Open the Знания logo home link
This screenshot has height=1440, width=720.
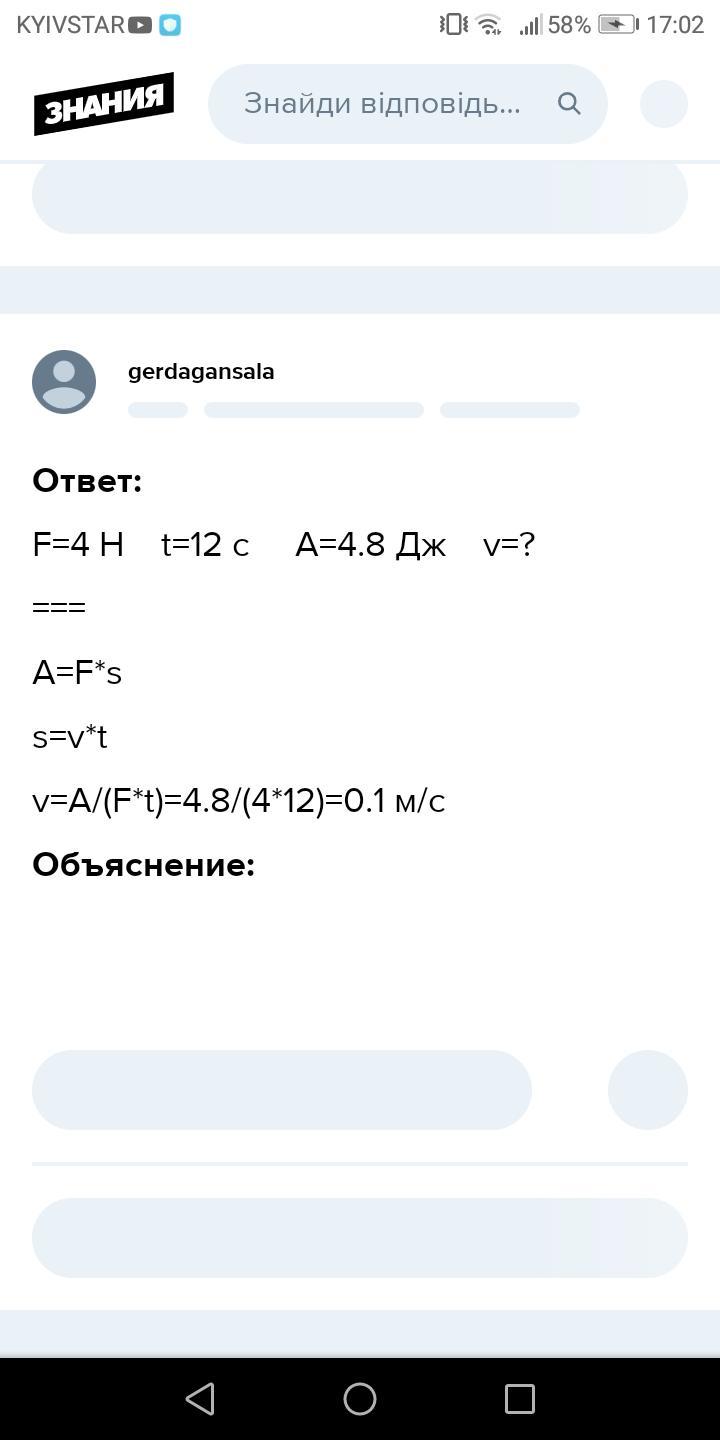(104, 103)
